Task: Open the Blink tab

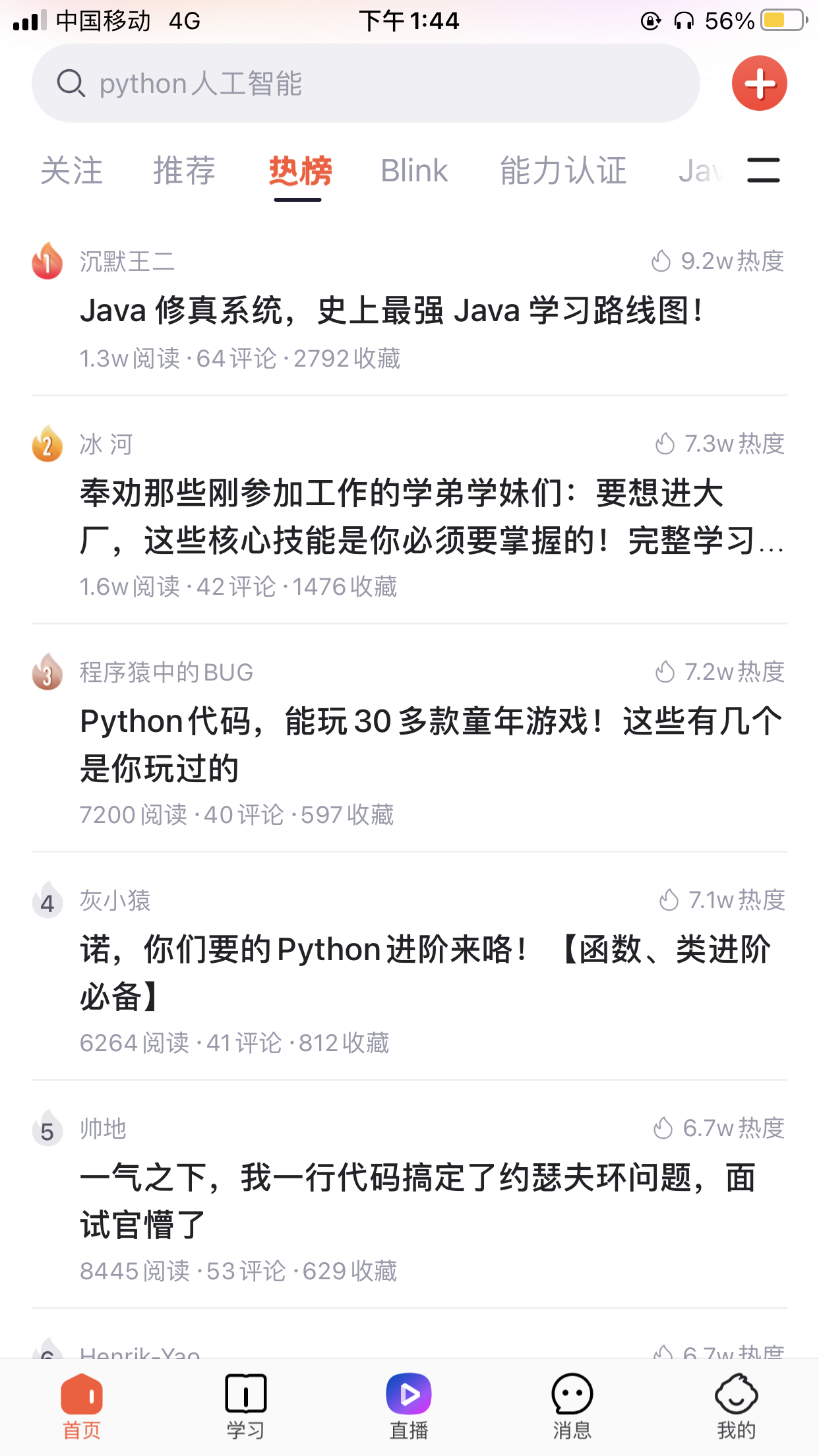Action: click(x=414, y=171)
